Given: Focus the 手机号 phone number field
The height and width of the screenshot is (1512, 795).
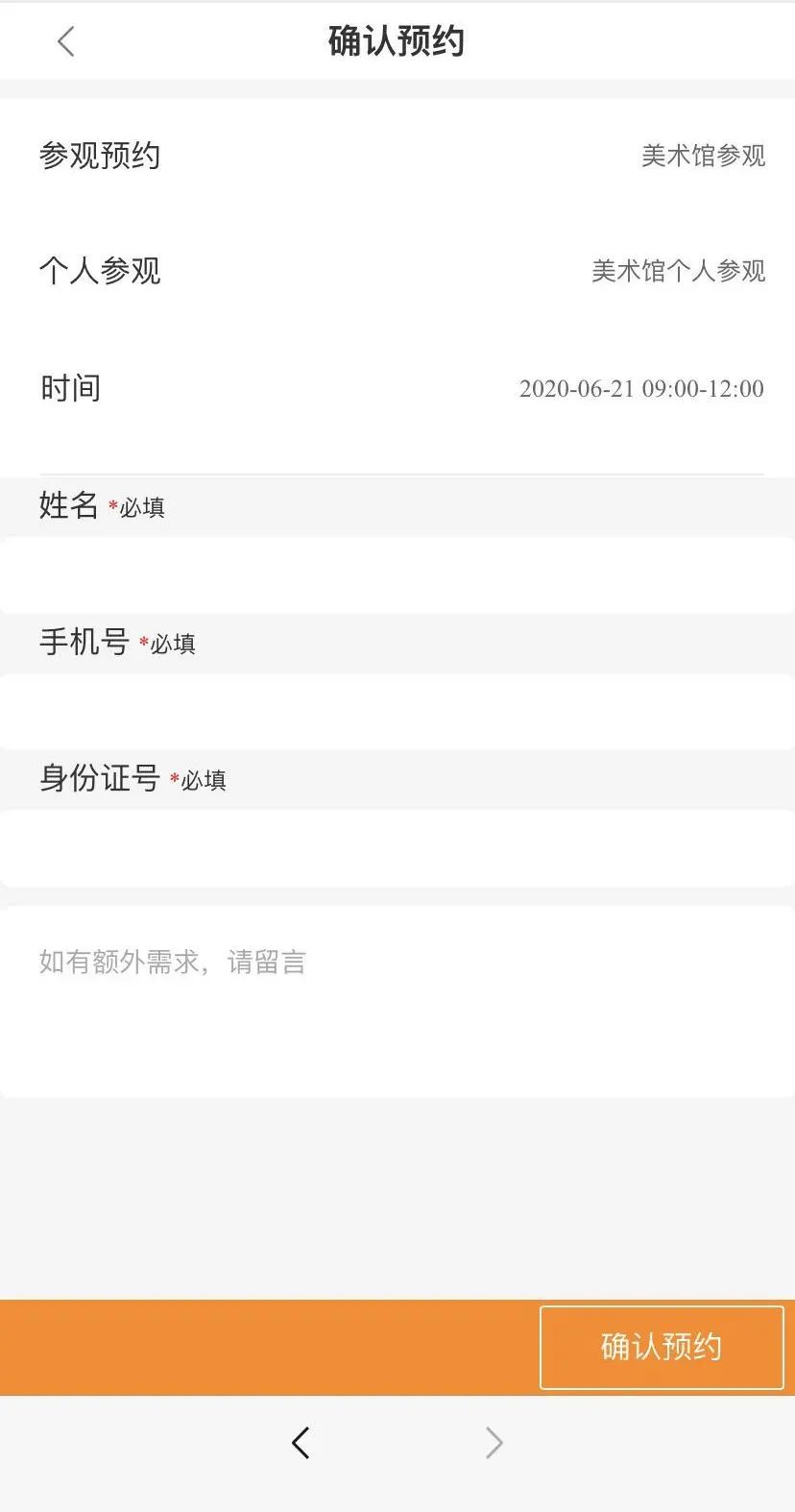Looking at the screenshot, I should (397, 712).
